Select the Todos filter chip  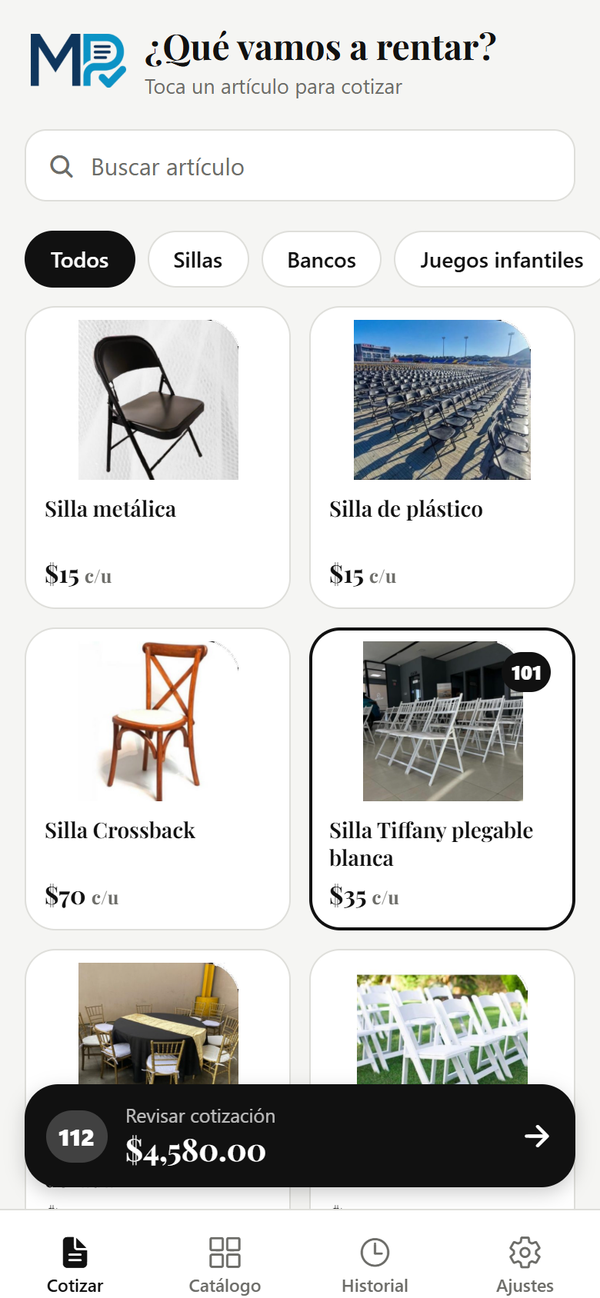(x=80, y=260)
